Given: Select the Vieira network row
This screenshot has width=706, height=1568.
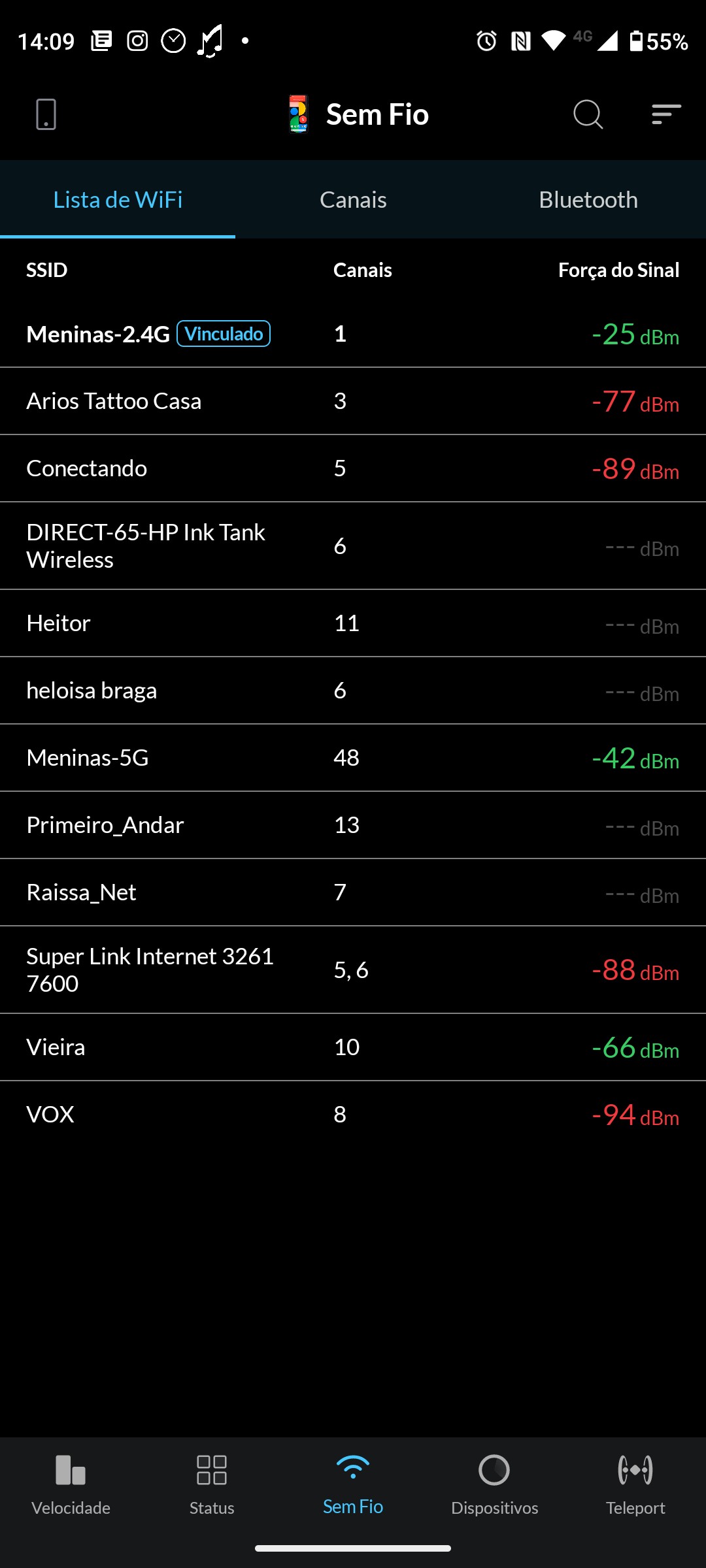Looking at the screenshot, I should click(56, 1047).
